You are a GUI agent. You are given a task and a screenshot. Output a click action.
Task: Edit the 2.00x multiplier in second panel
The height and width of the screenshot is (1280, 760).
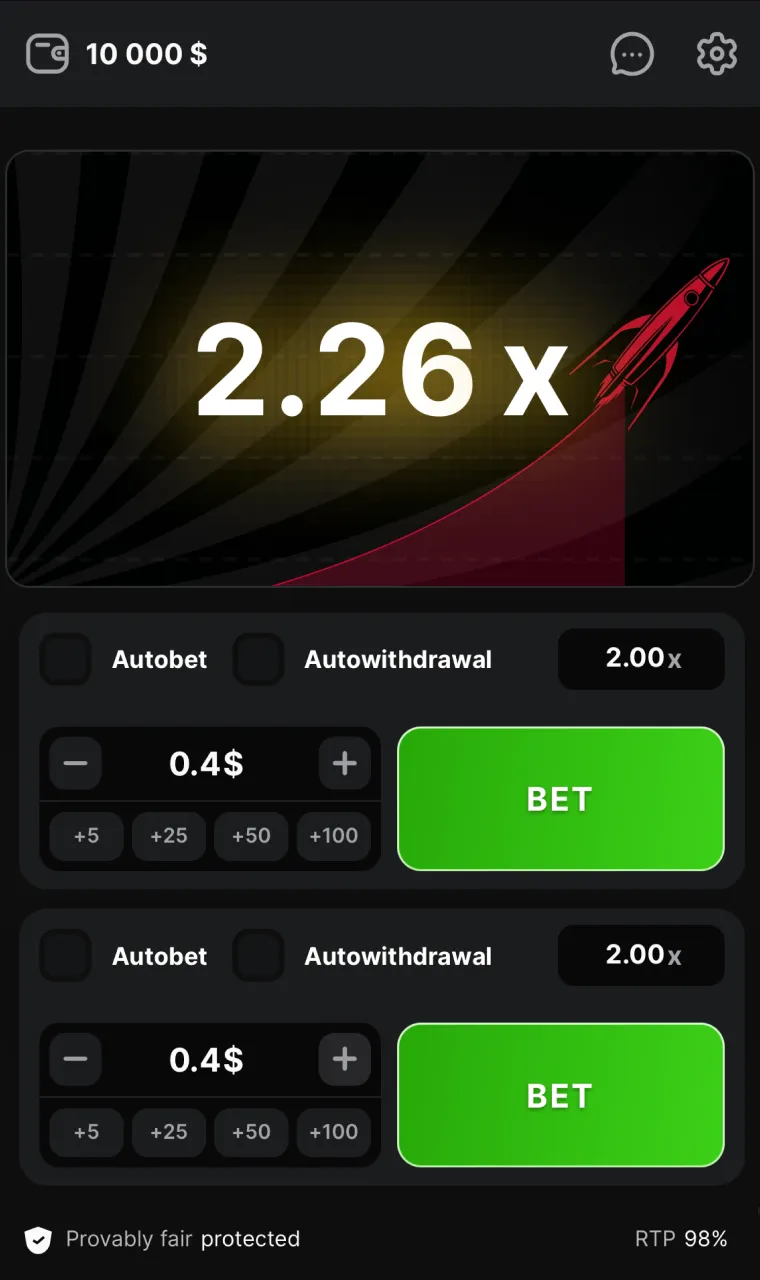641,956
